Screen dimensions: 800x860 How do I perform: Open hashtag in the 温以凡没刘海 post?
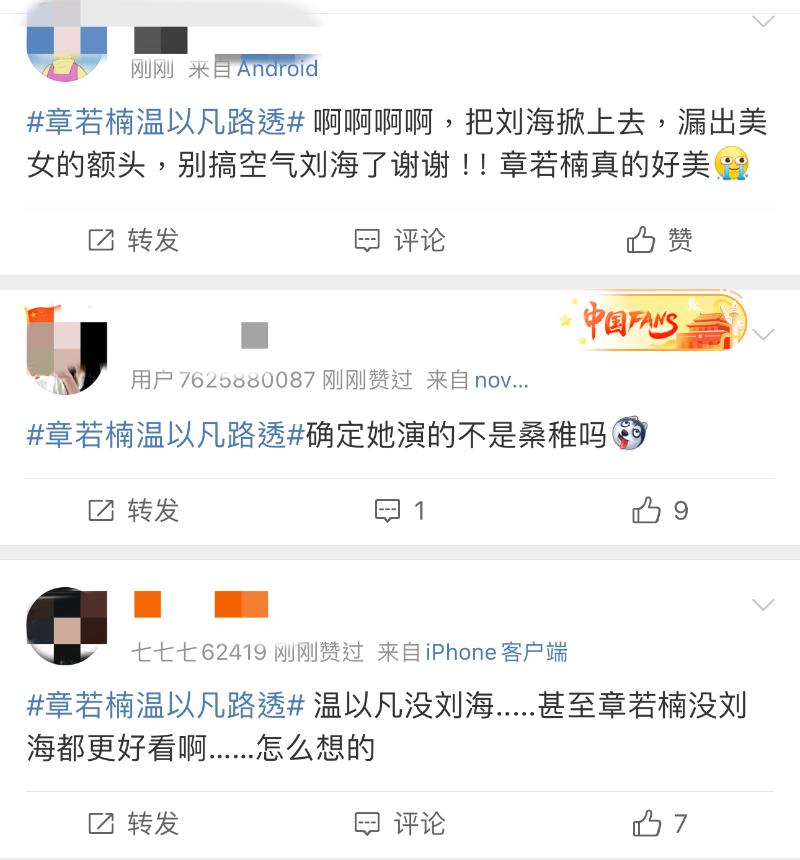click(x=165, y=705)
